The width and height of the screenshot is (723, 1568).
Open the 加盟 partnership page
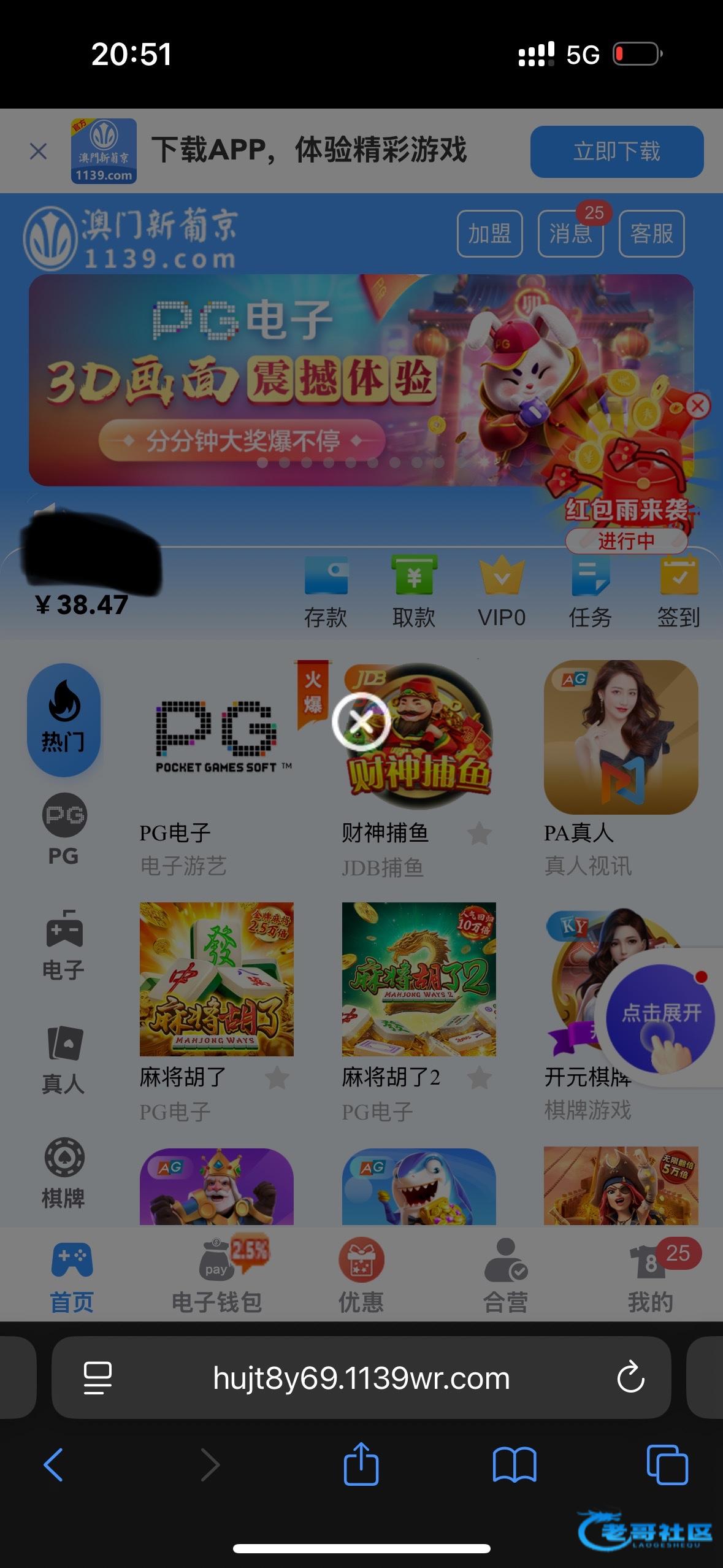(x=489, y=234)
